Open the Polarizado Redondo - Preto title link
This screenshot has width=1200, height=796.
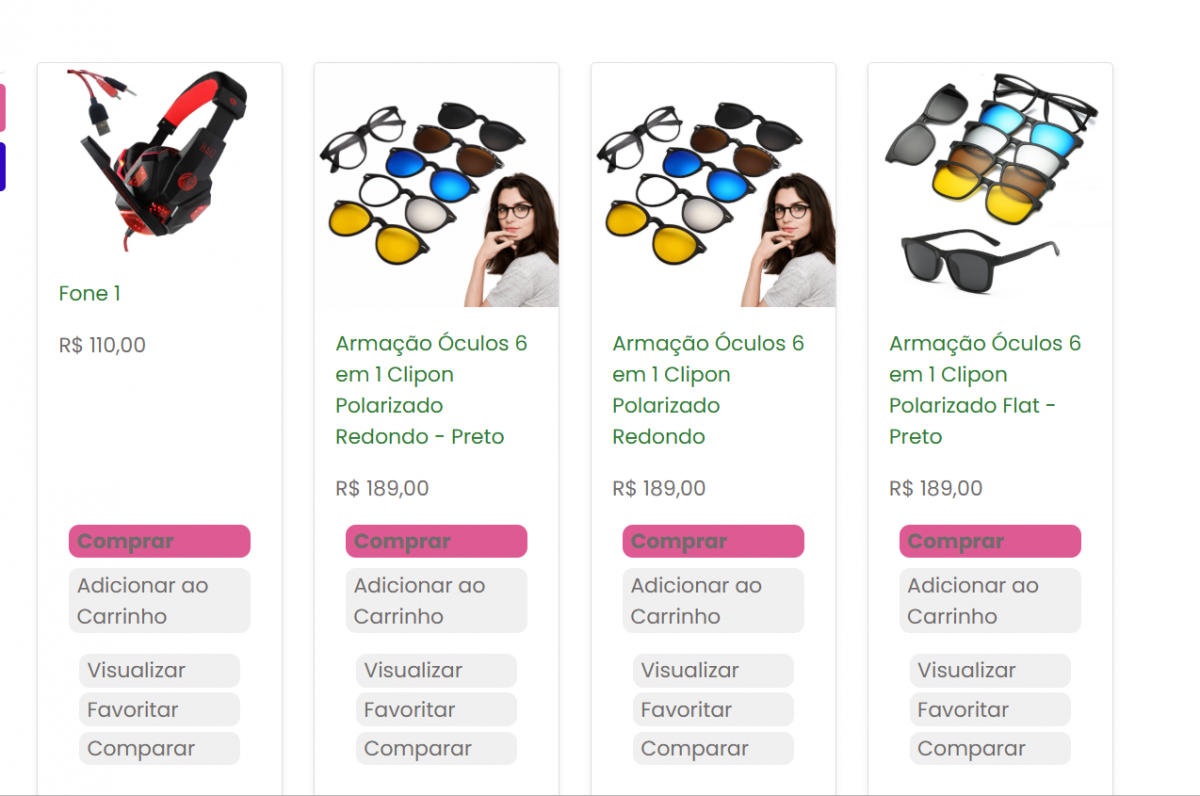tap(431, 389)
